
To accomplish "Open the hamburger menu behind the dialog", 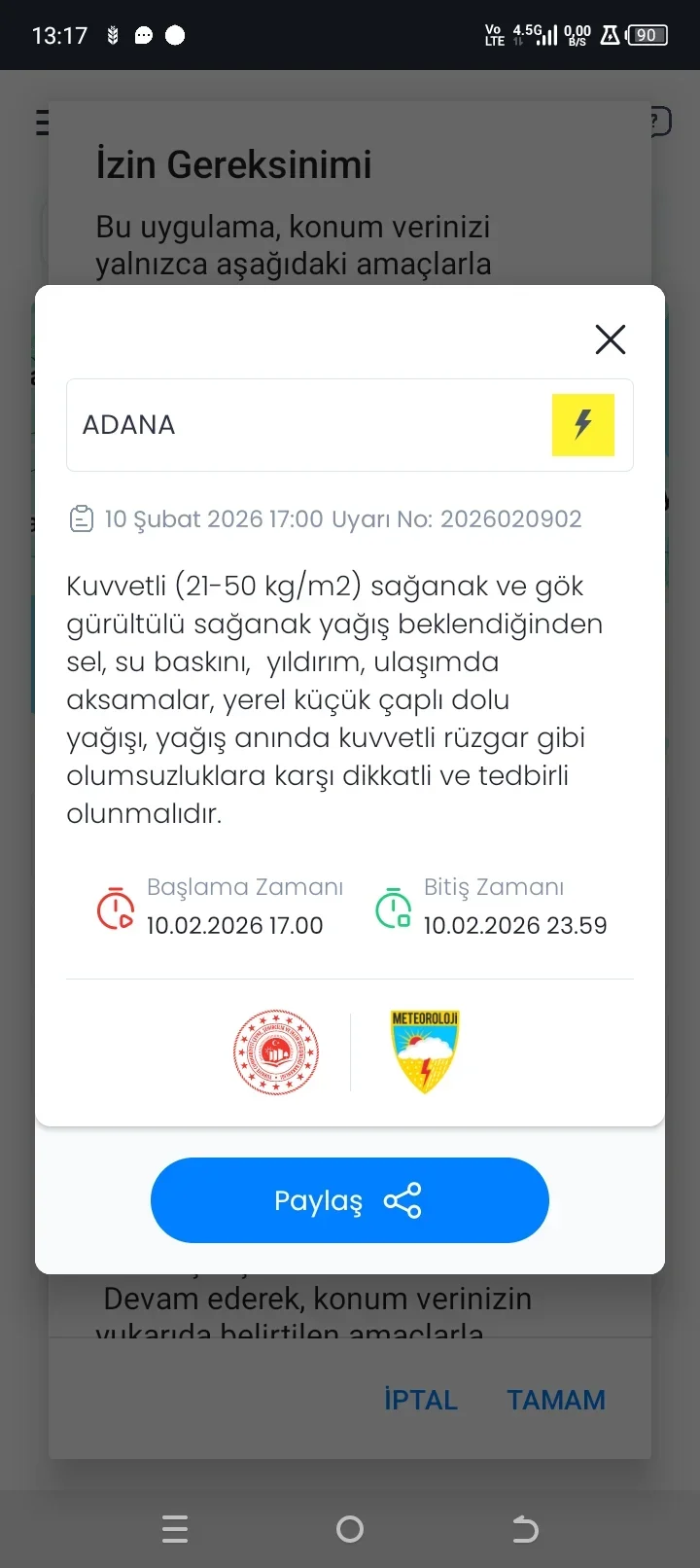I will point(41,123).
